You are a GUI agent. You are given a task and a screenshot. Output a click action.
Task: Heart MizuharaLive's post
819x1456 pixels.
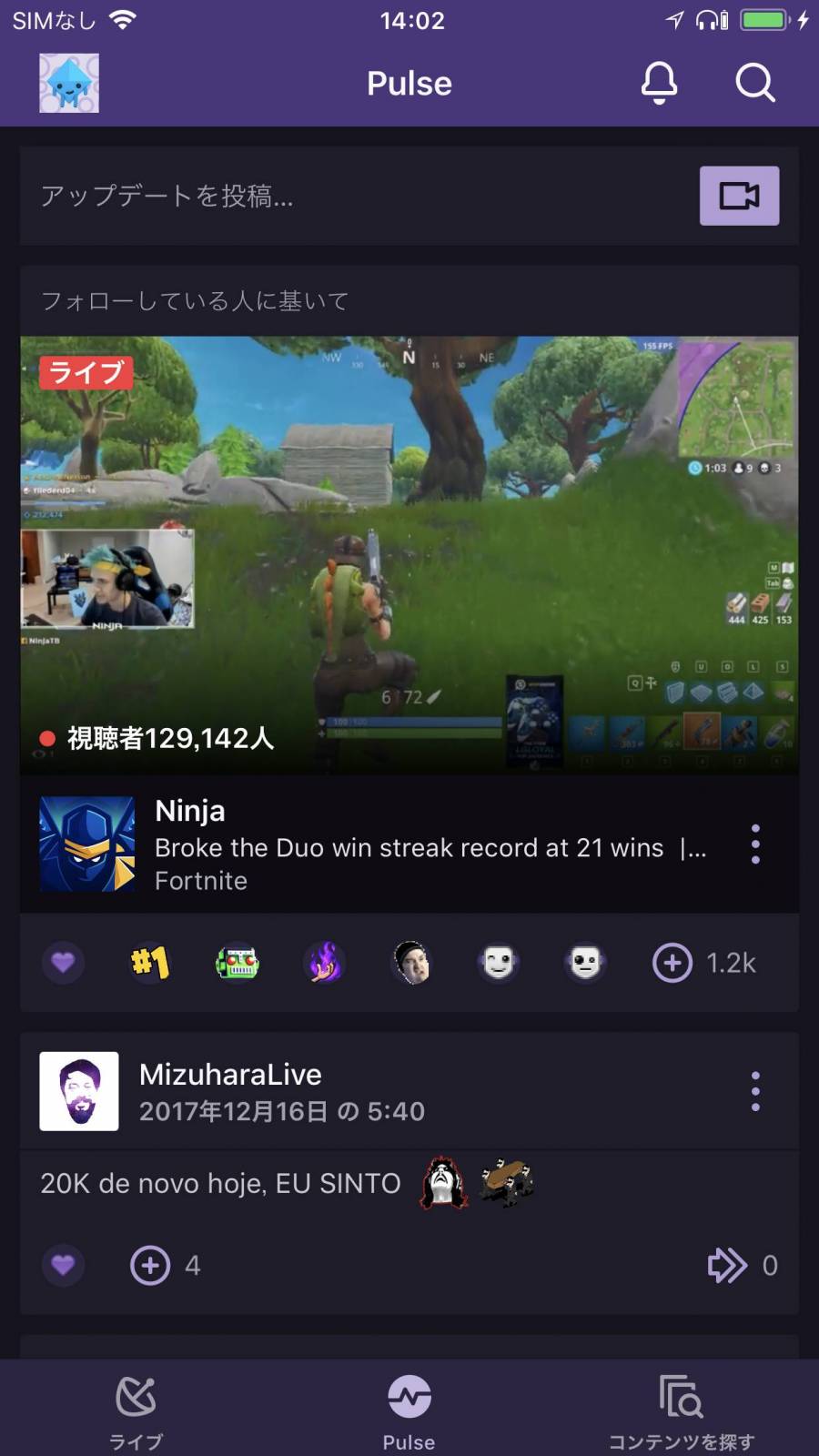[63, 1265]
